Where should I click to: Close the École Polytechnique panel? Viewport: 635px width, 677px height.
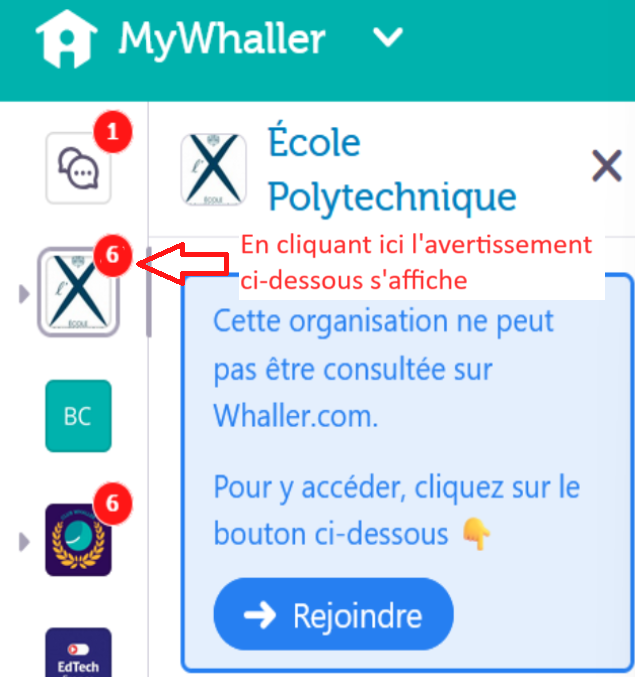(x=606, y=165)
